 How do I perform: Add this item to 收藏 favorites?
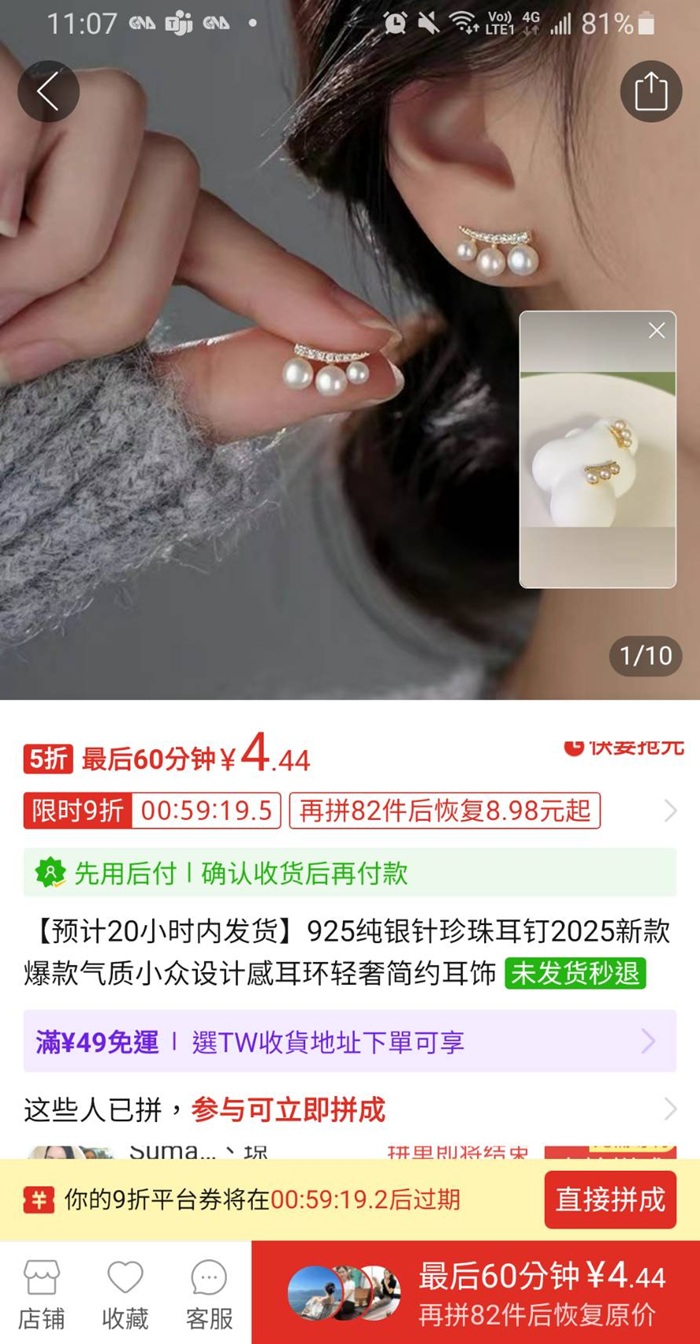[126, 1293]
